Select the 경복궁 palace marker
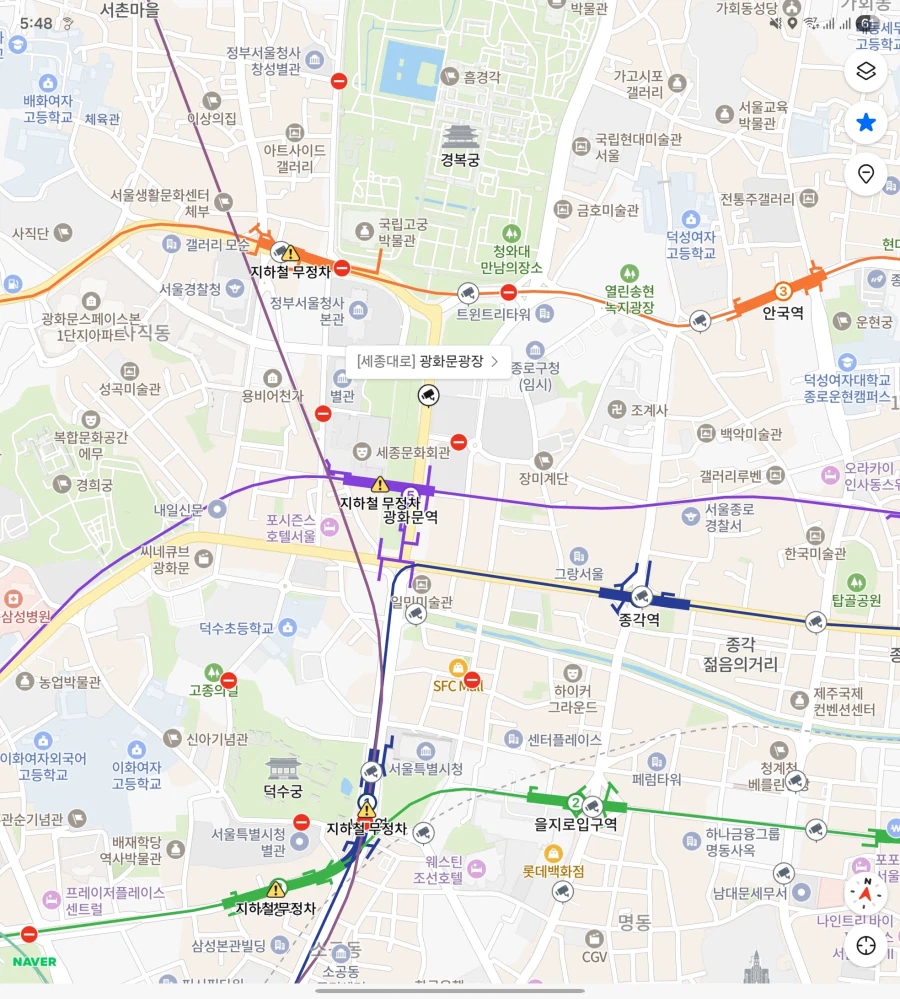Viewport: 900px width, 999px height. (x=461, y=138)
